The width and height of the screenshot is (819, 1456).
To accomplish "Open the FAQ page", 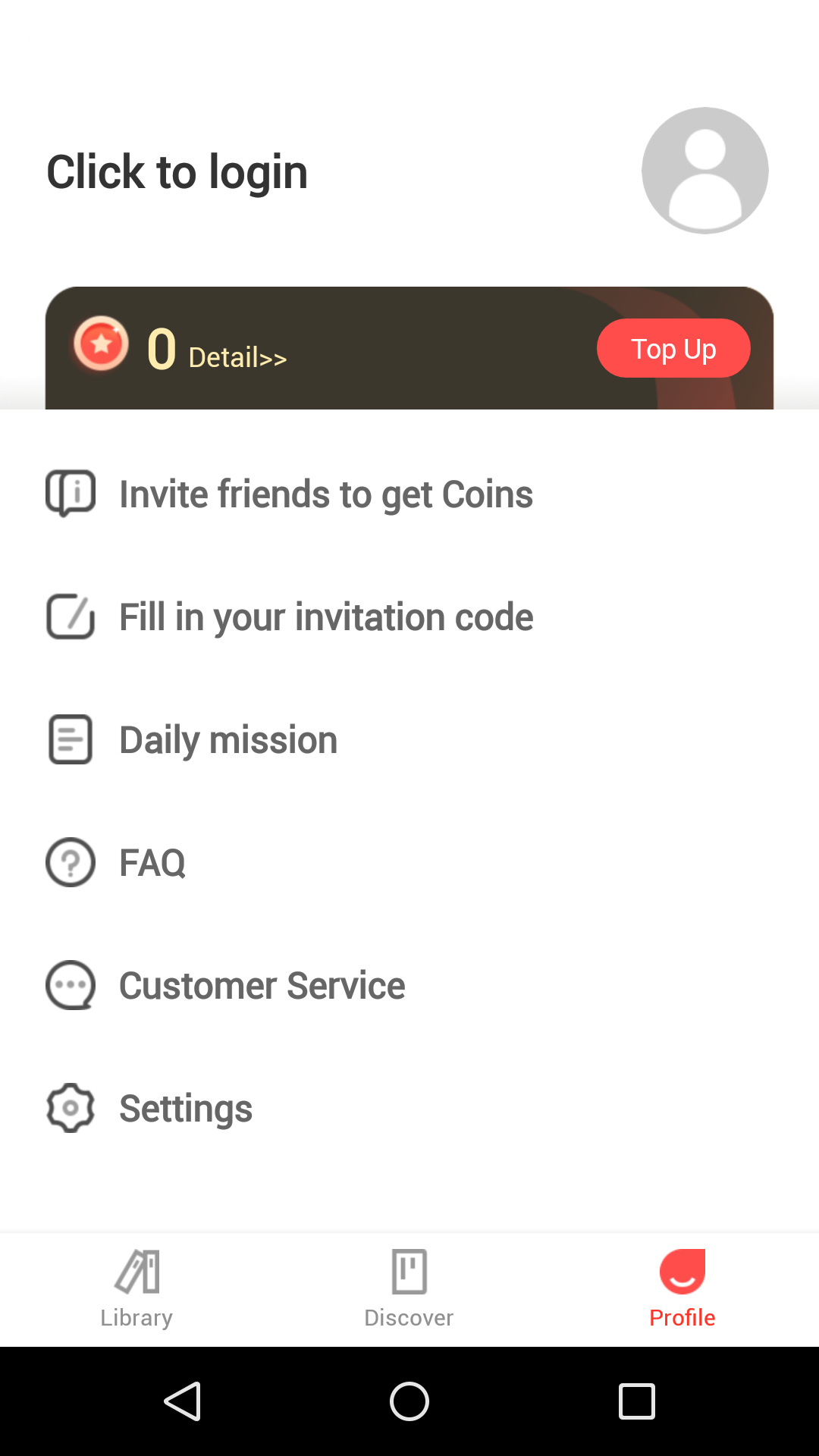I will point(152,863).
